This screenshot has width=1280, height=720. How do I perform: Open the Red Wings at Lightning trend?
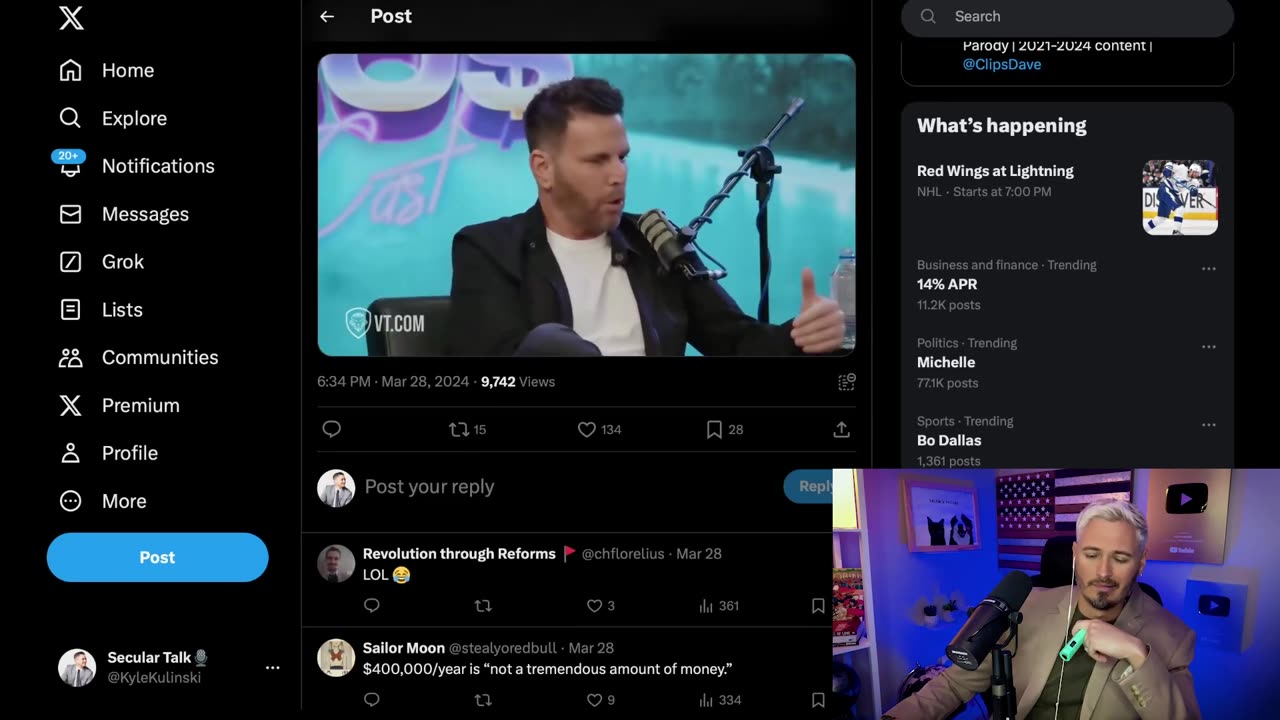995,171
